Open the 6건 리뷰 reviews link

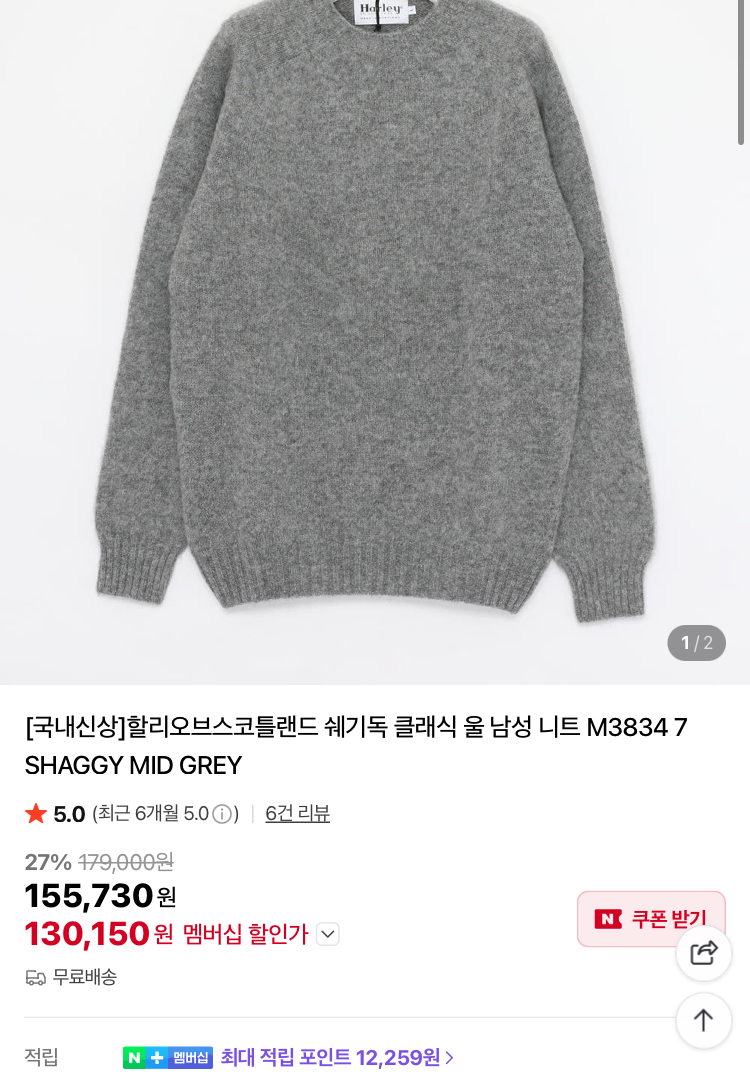(x=297, y=814)
